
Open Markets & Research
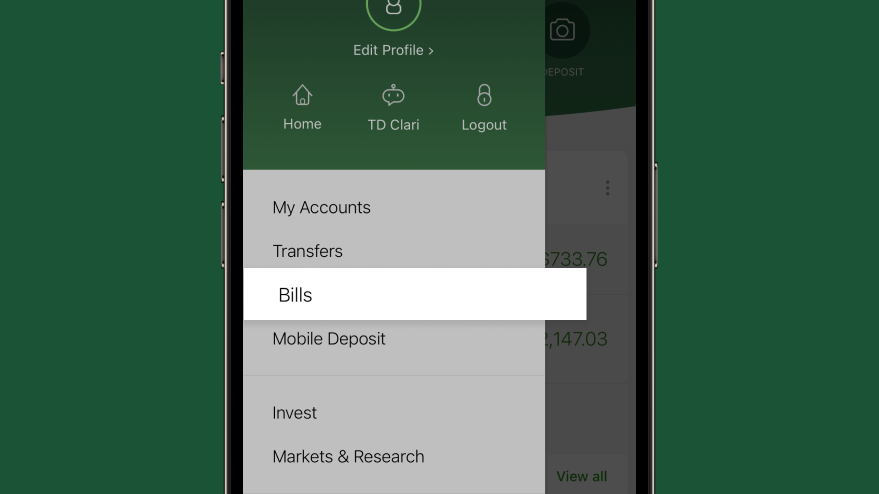coord(348,457)
